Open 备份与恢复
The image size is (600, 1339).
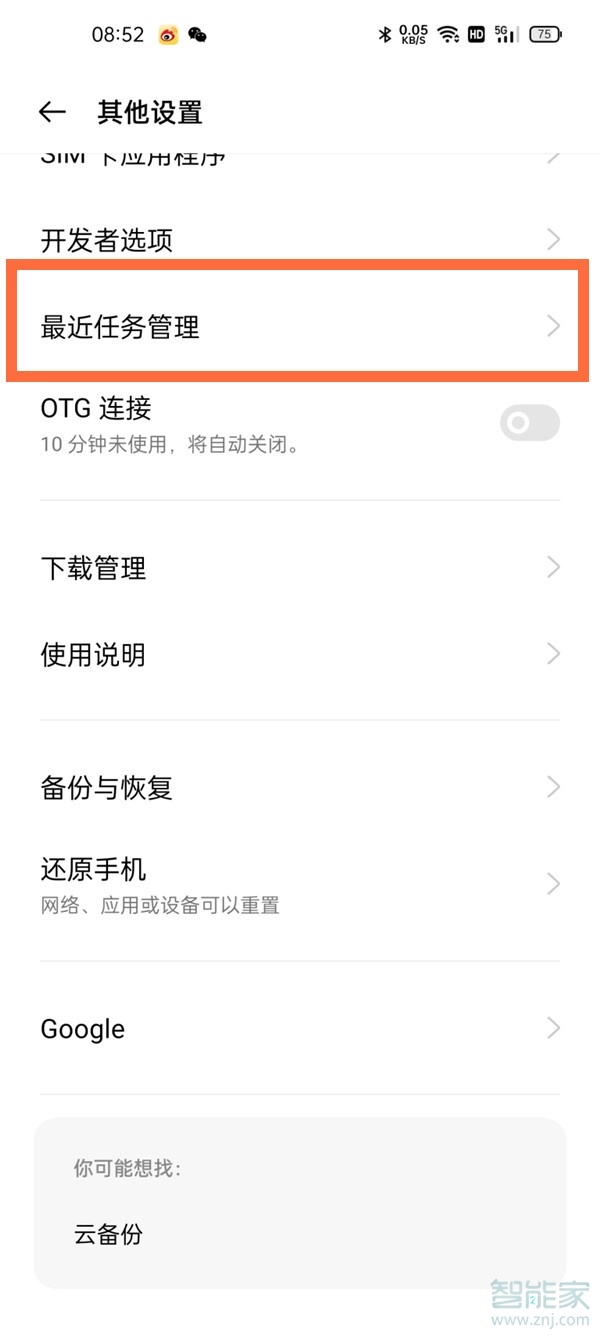[300, 787]
